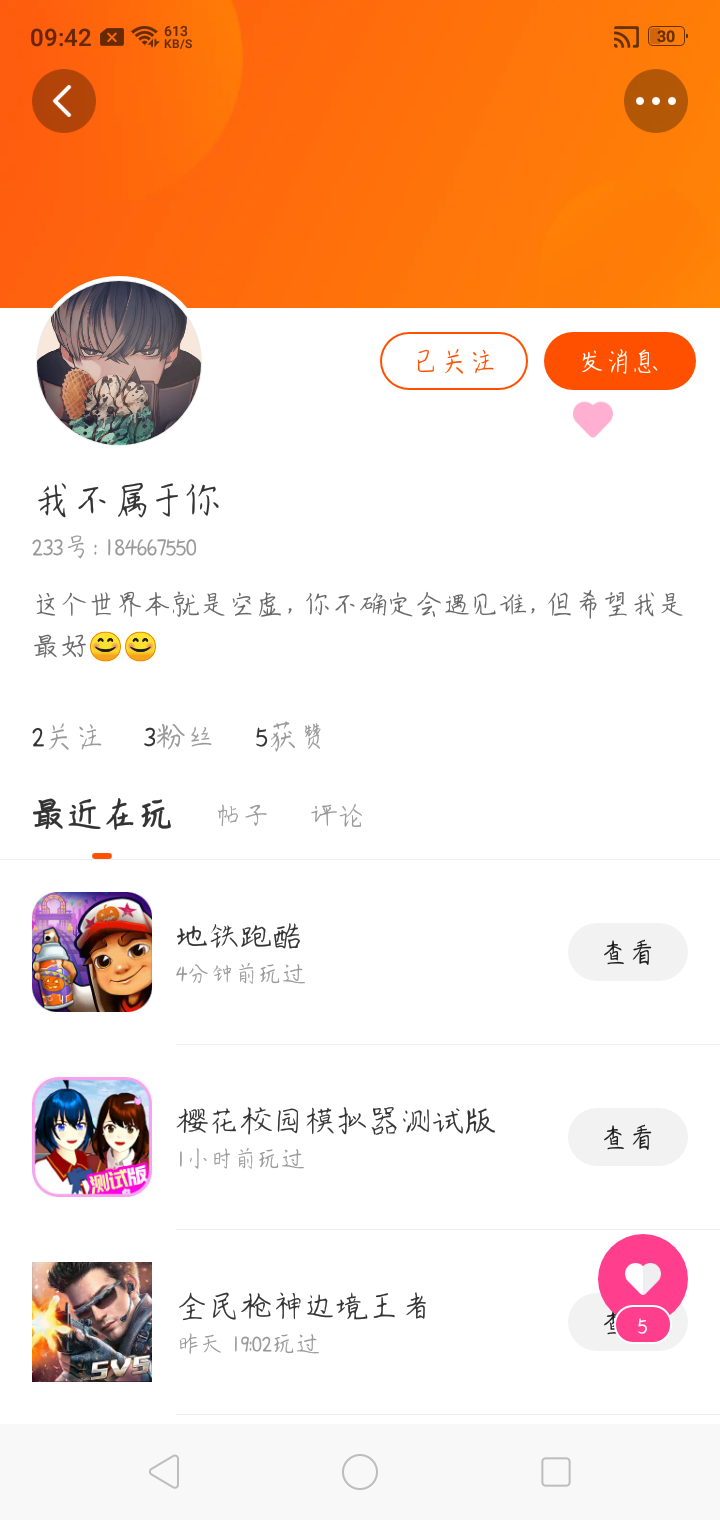Viewport: 720px width, 1520px height.
Task: Go to the system home screen
Action: pyautogui.click(x=360, y=1472)
